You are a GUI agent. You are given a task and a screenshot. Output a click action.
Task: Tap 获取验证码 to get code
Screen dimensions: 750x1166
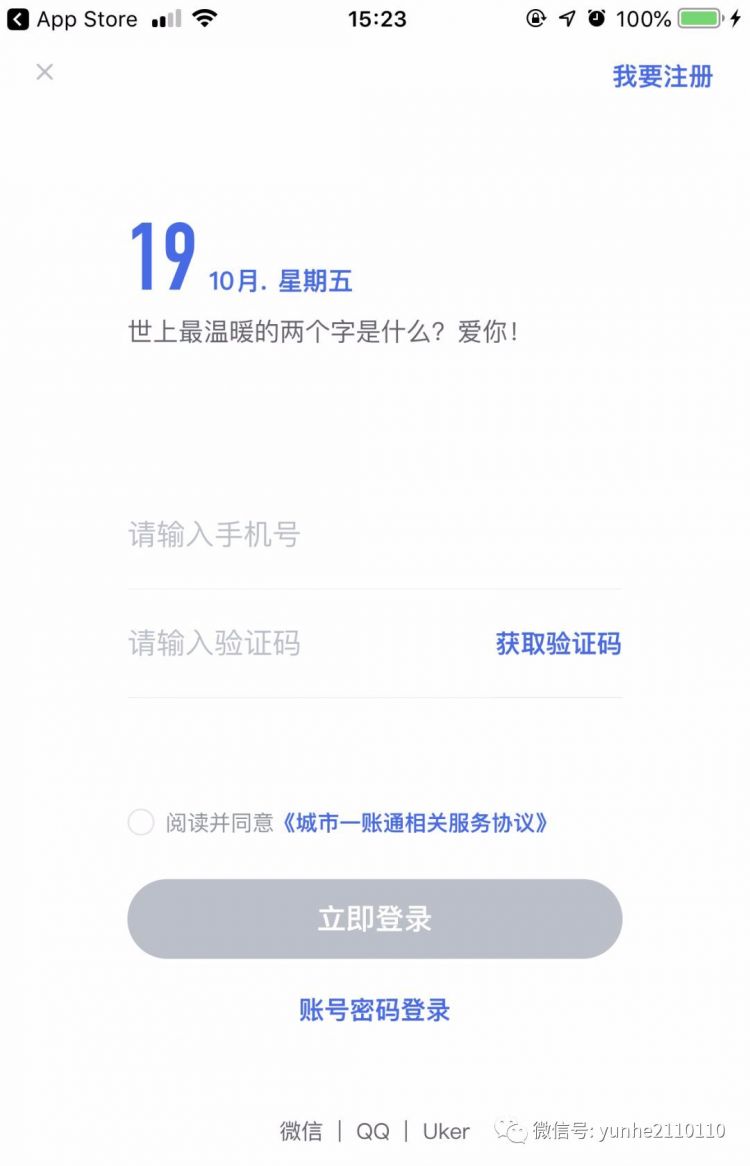558,644
